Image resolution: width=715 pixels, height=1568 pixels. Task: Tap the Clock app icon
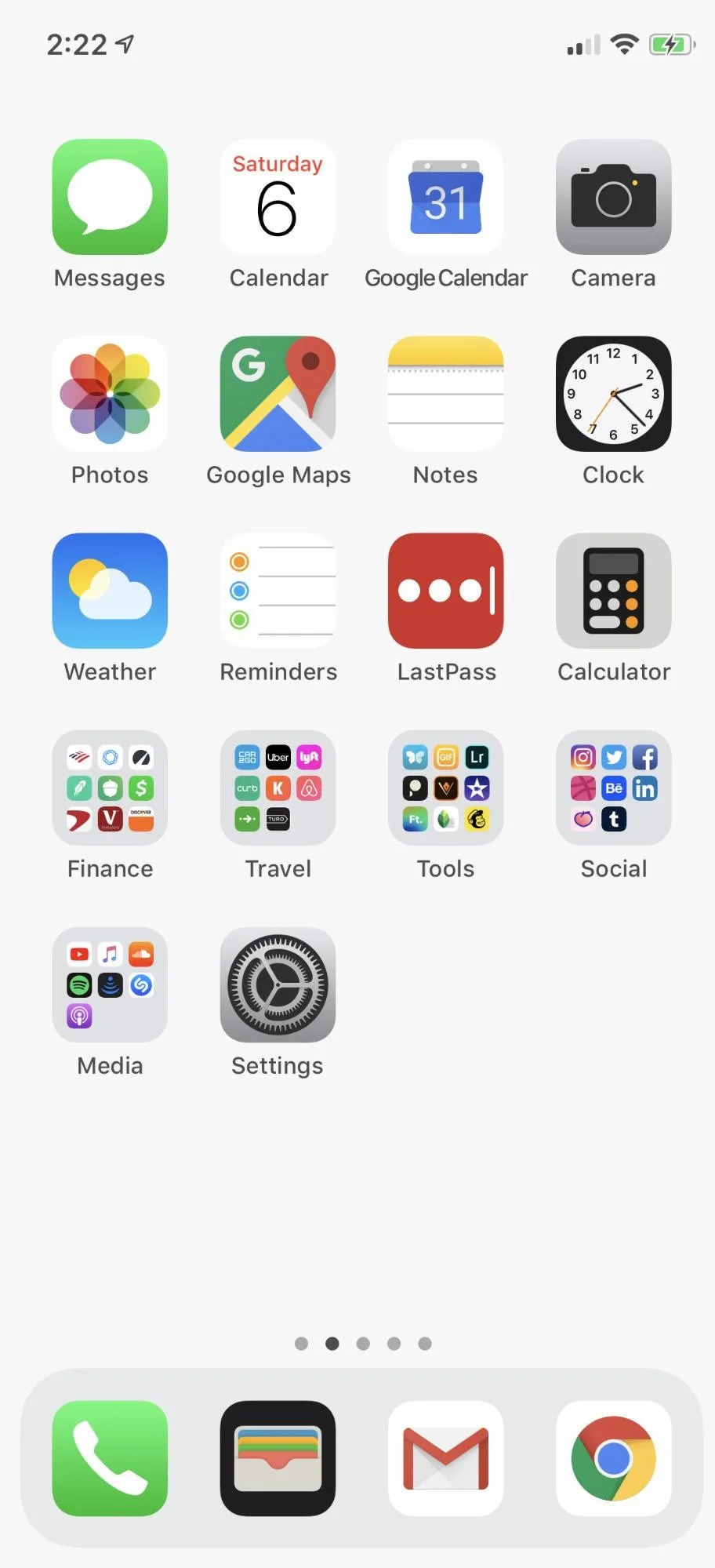[x=613, y=394]
